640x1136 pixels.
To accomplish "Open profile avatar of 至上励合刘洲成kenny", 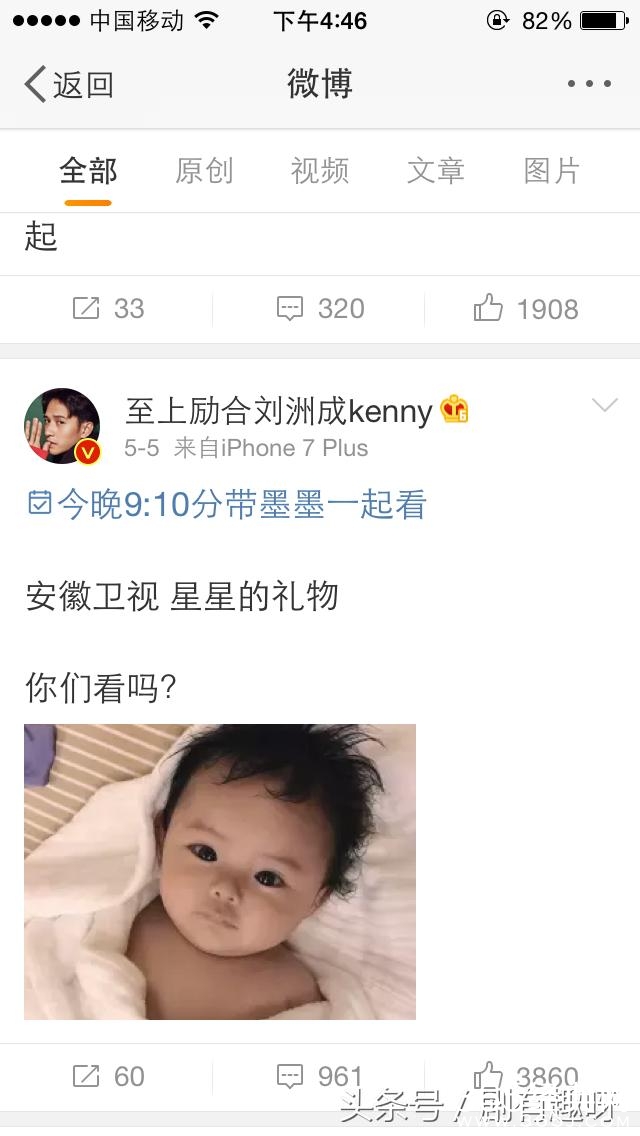I will (x=62, y=427).
